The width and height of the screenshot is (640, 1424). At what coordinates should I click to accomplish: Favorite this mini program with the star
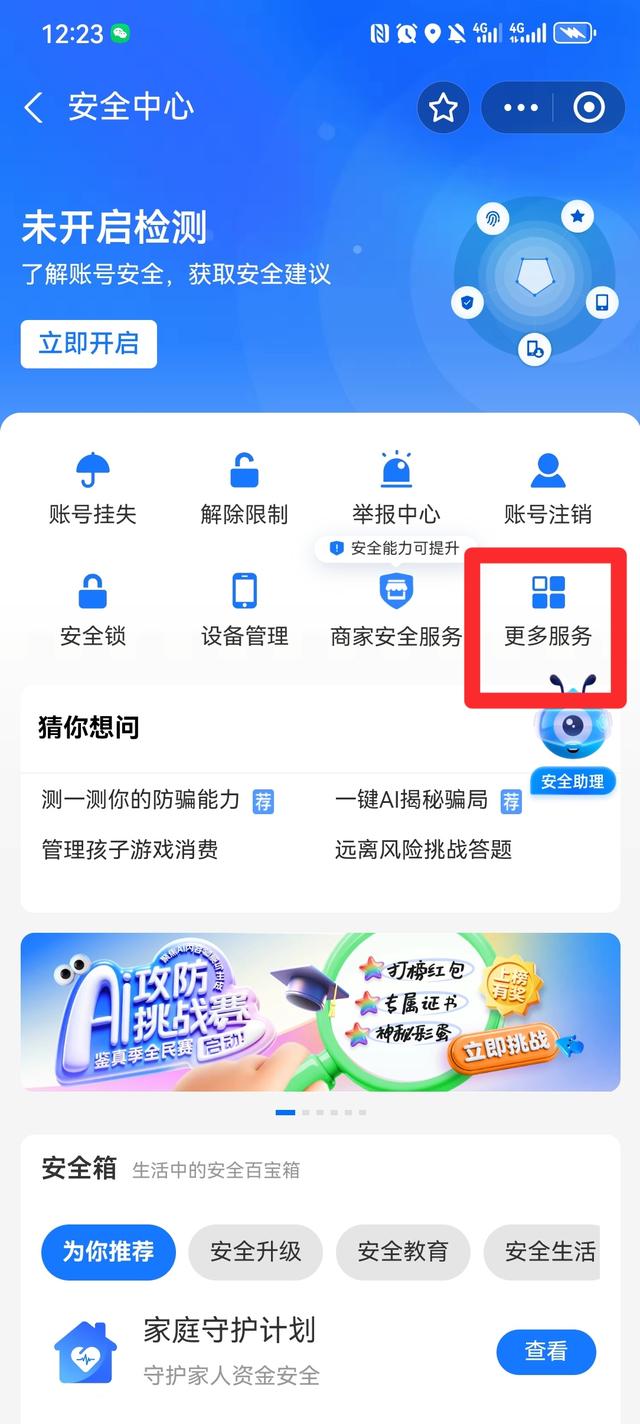point(443,108)
